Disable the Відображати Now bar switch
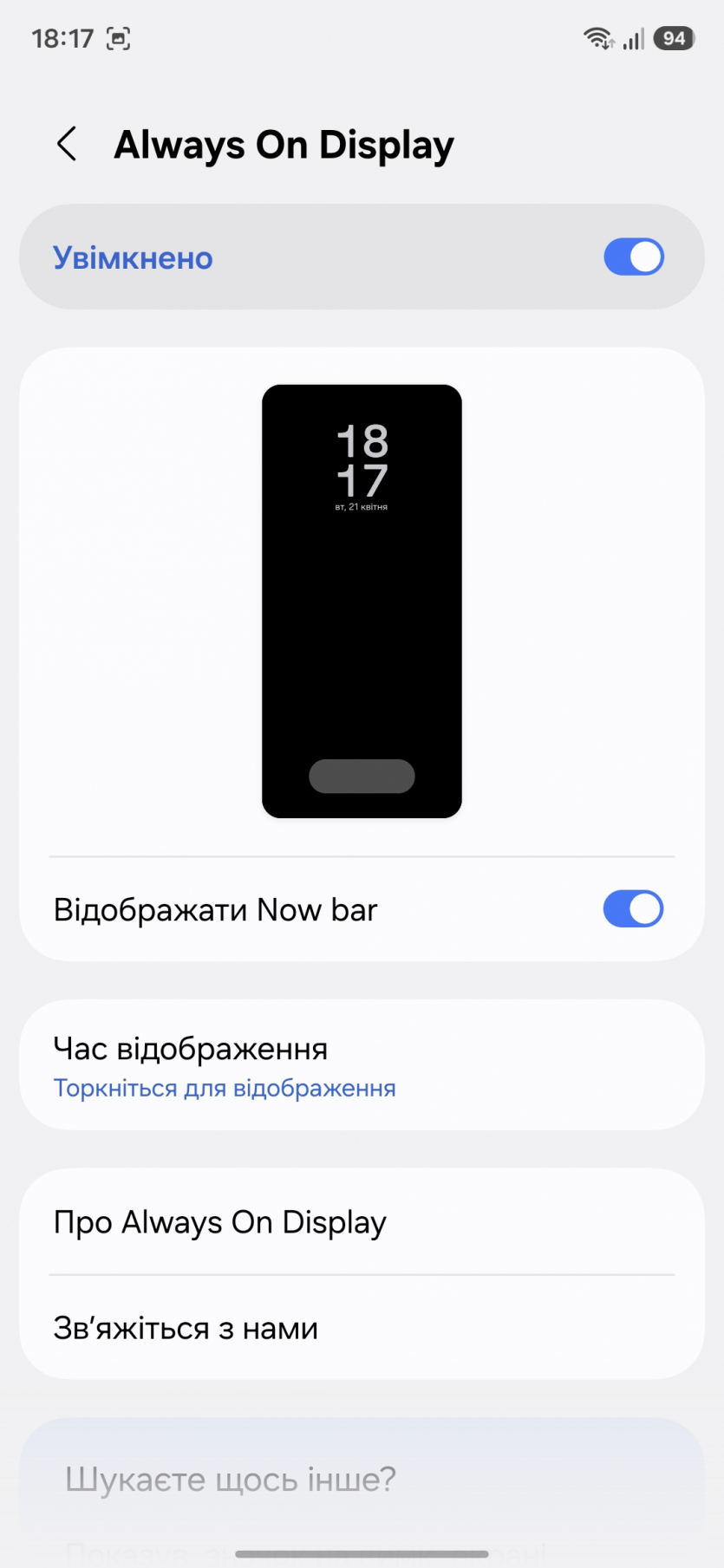The height and width of the screenshot is (1568, 724). point(633,909)
